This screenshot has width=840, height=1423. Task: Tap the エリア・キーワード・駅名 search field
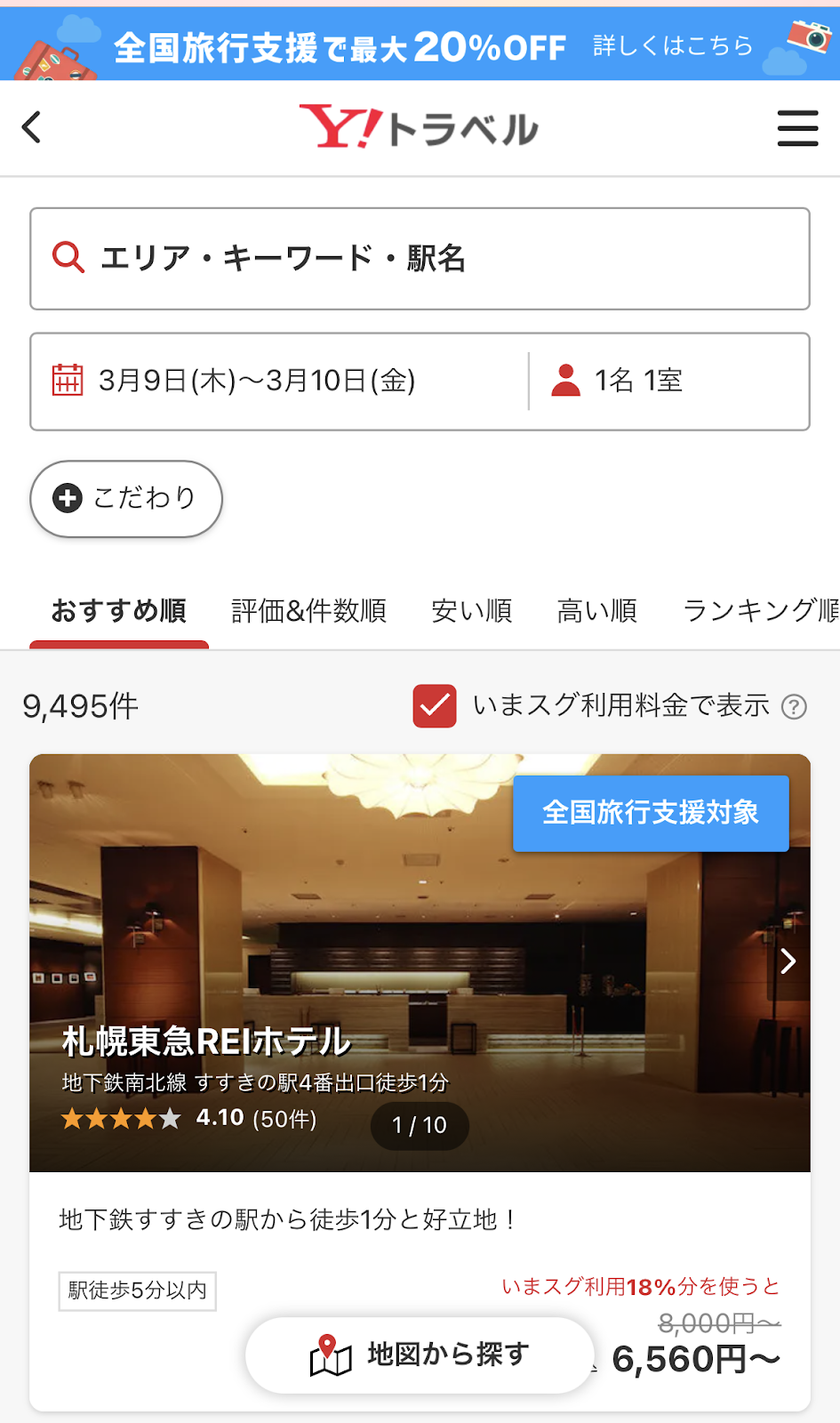(x=420, y=259)
